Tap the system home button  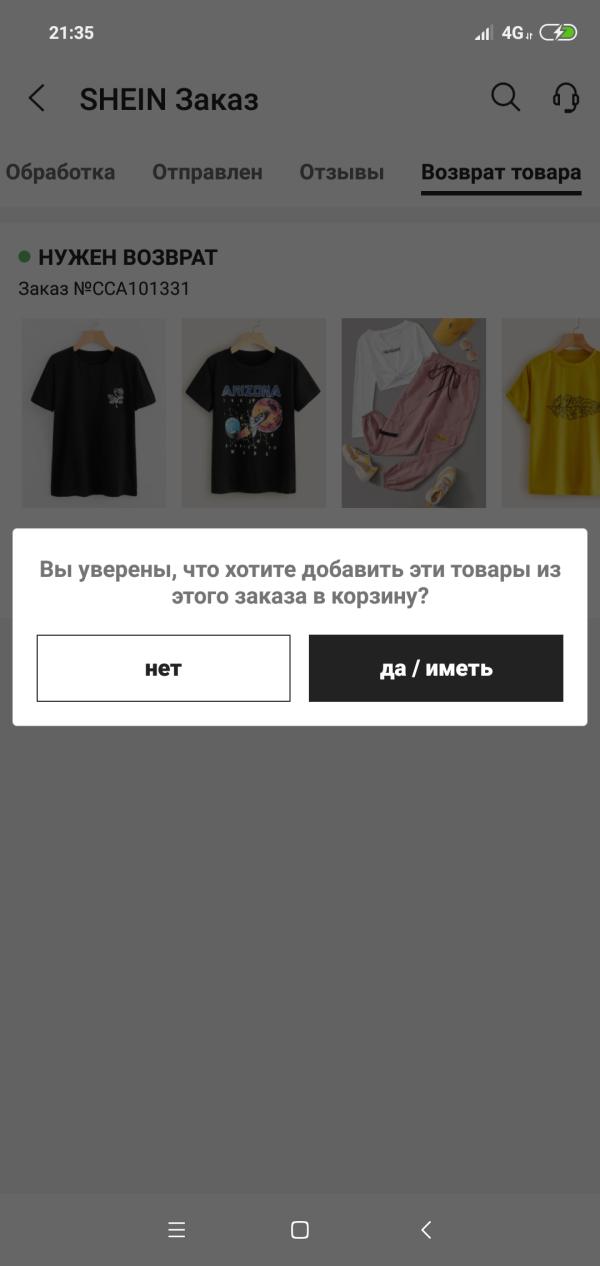[299, 1230]
